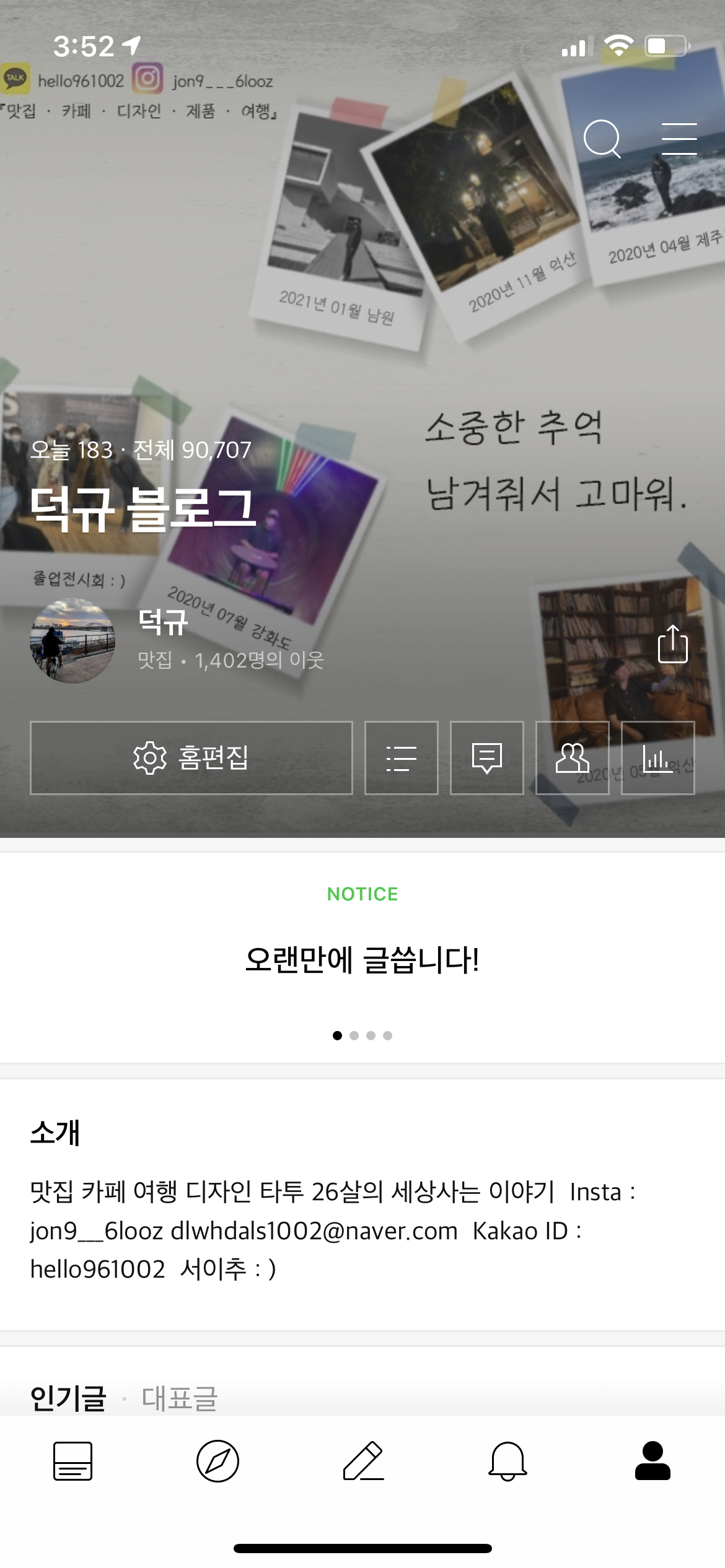Switch to the 대표글 tab

180,1398
